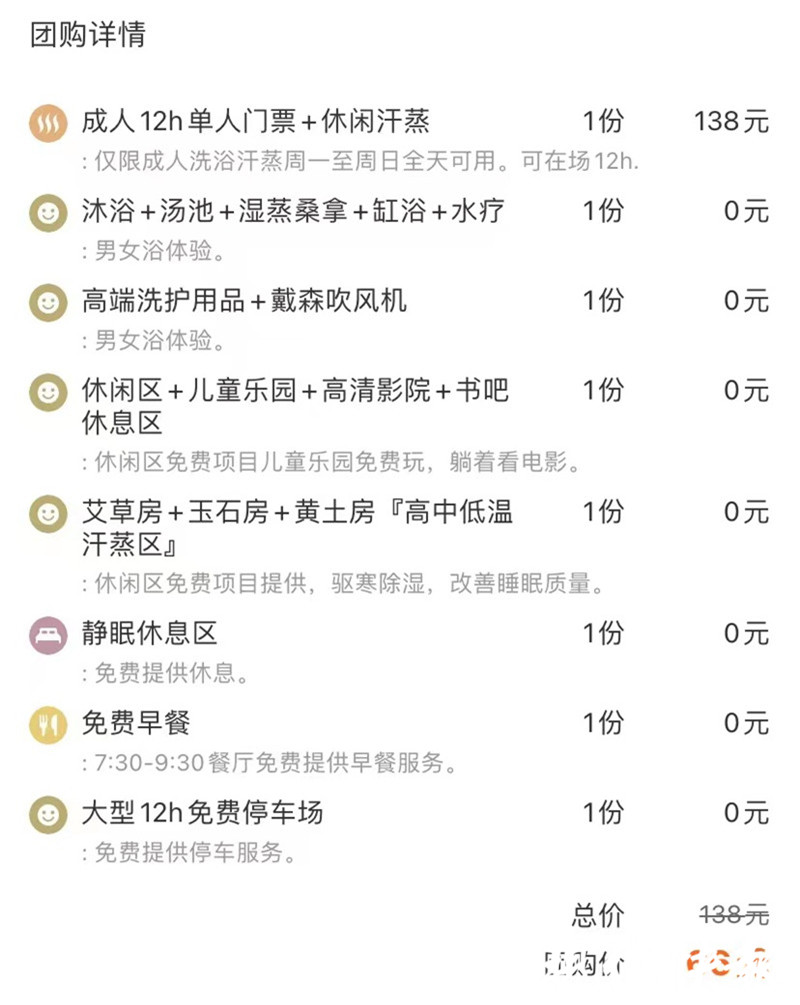Tap the smiley icon for 大型12h免费停车场

point(47,814)
